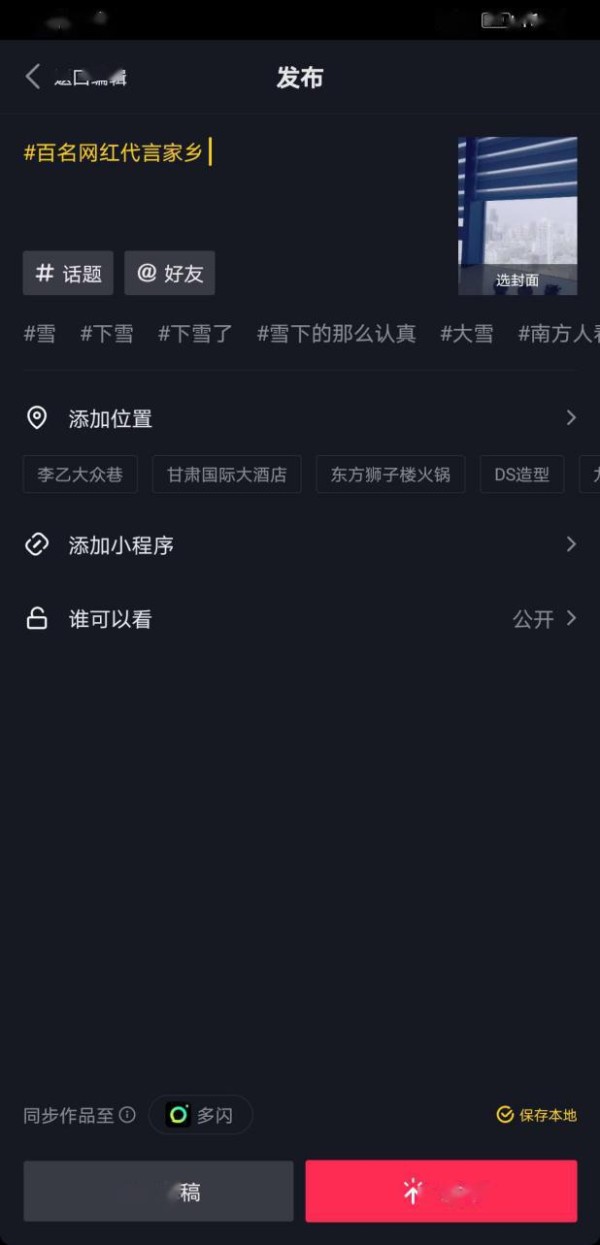This screenshot has height=1245, width=600.
Task: Open the 谁可以看 visibility setting
Action: tap(300, 619)
